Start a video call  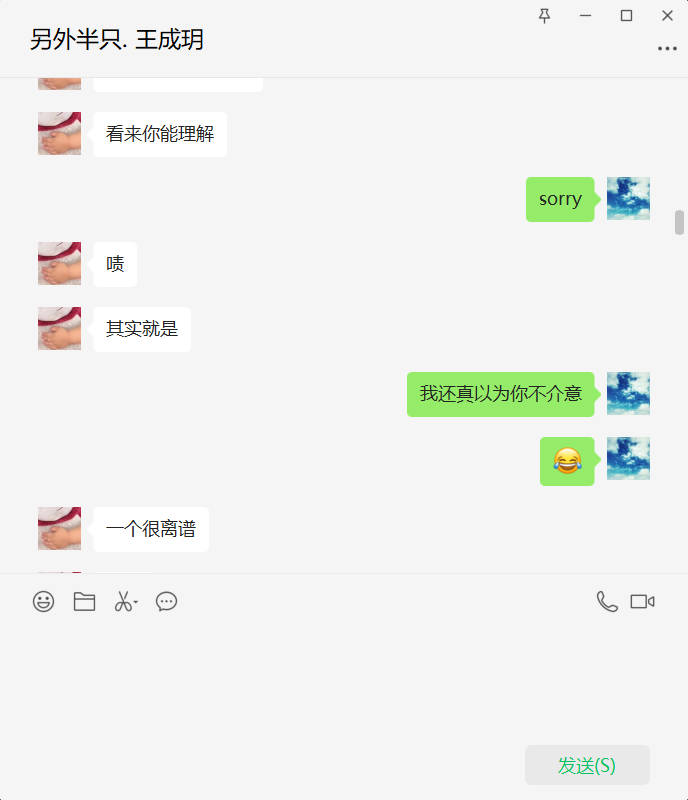click(642, 601)
